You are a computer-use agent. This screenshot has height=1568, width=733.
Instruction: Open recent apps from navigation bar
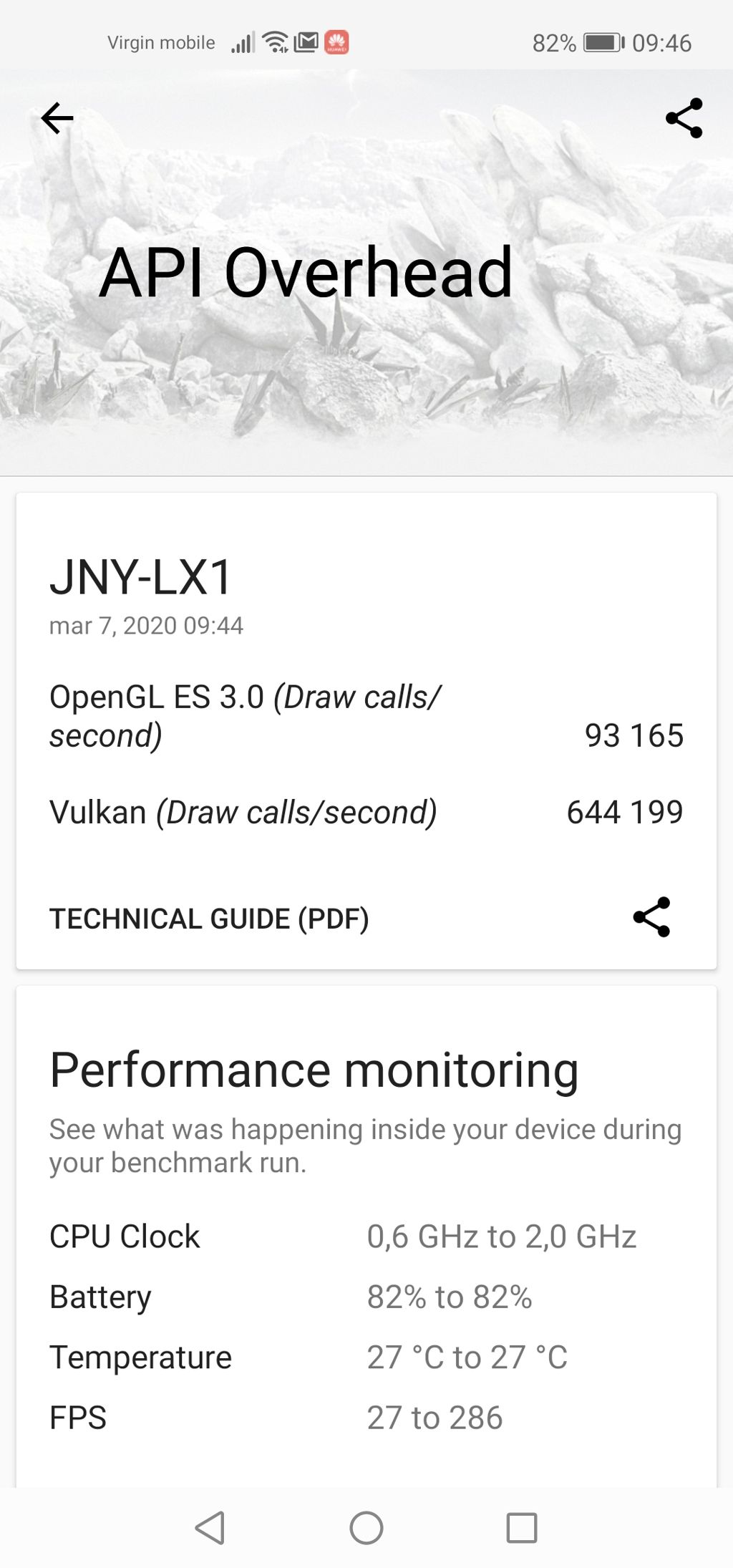pos(522,1528)
